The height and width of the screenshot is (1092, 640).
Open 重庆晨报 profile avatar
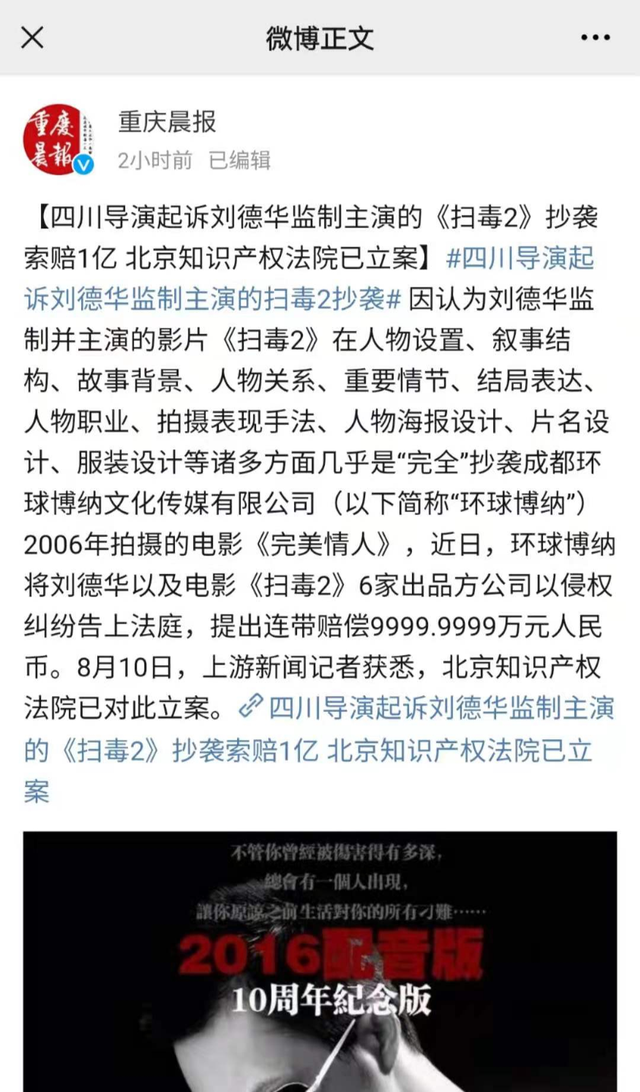coord(57,139)
